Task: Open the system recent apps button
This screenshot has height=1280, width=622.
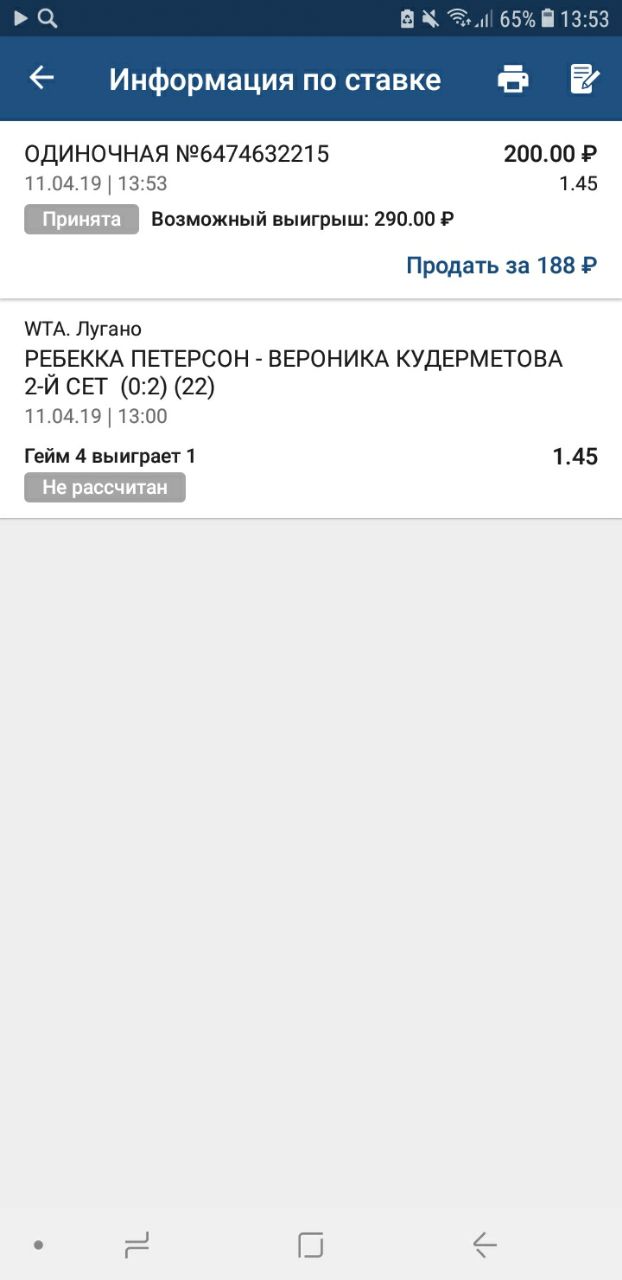Action: 137,1245
